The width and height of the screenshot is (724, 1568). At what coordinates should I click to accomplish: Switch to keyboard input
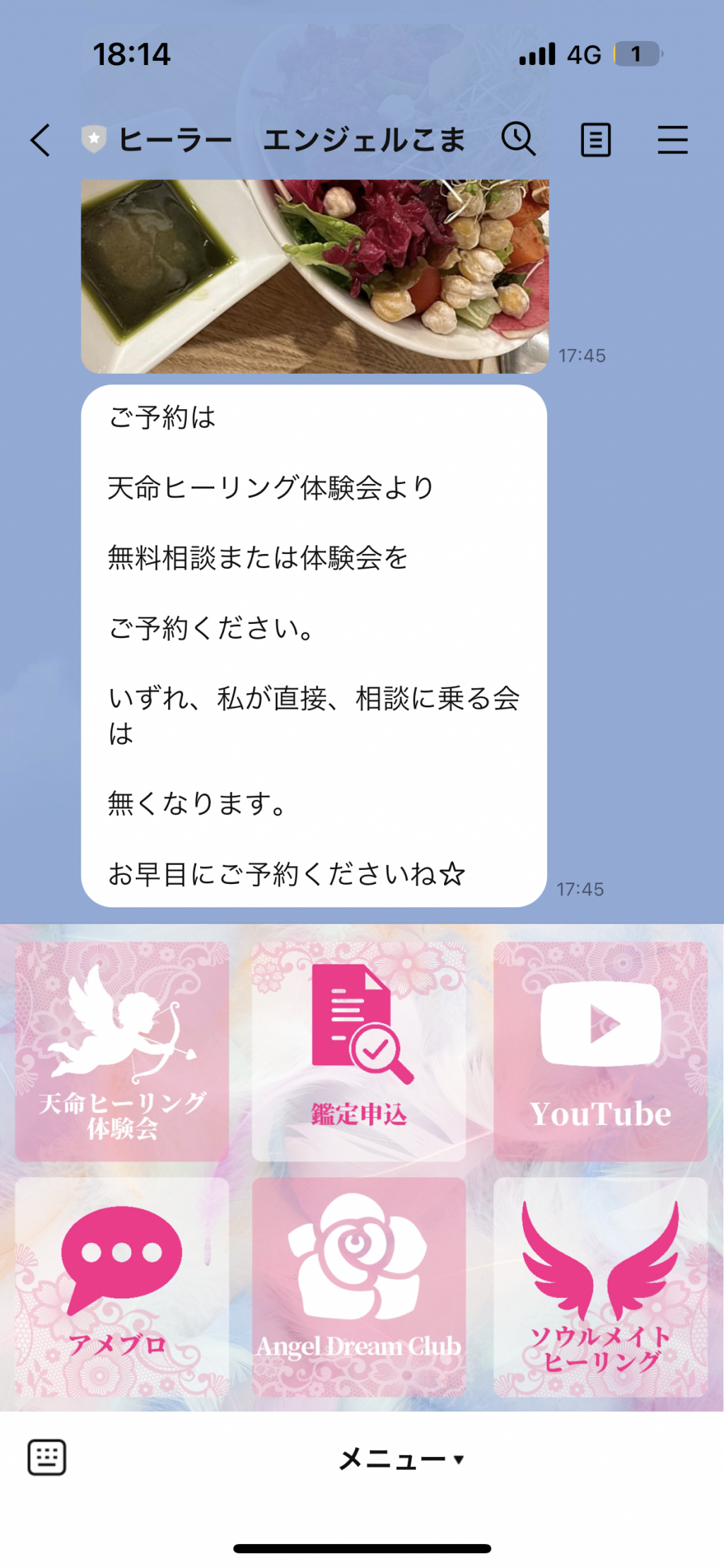pyautogui.click(x=47, y=1458)
